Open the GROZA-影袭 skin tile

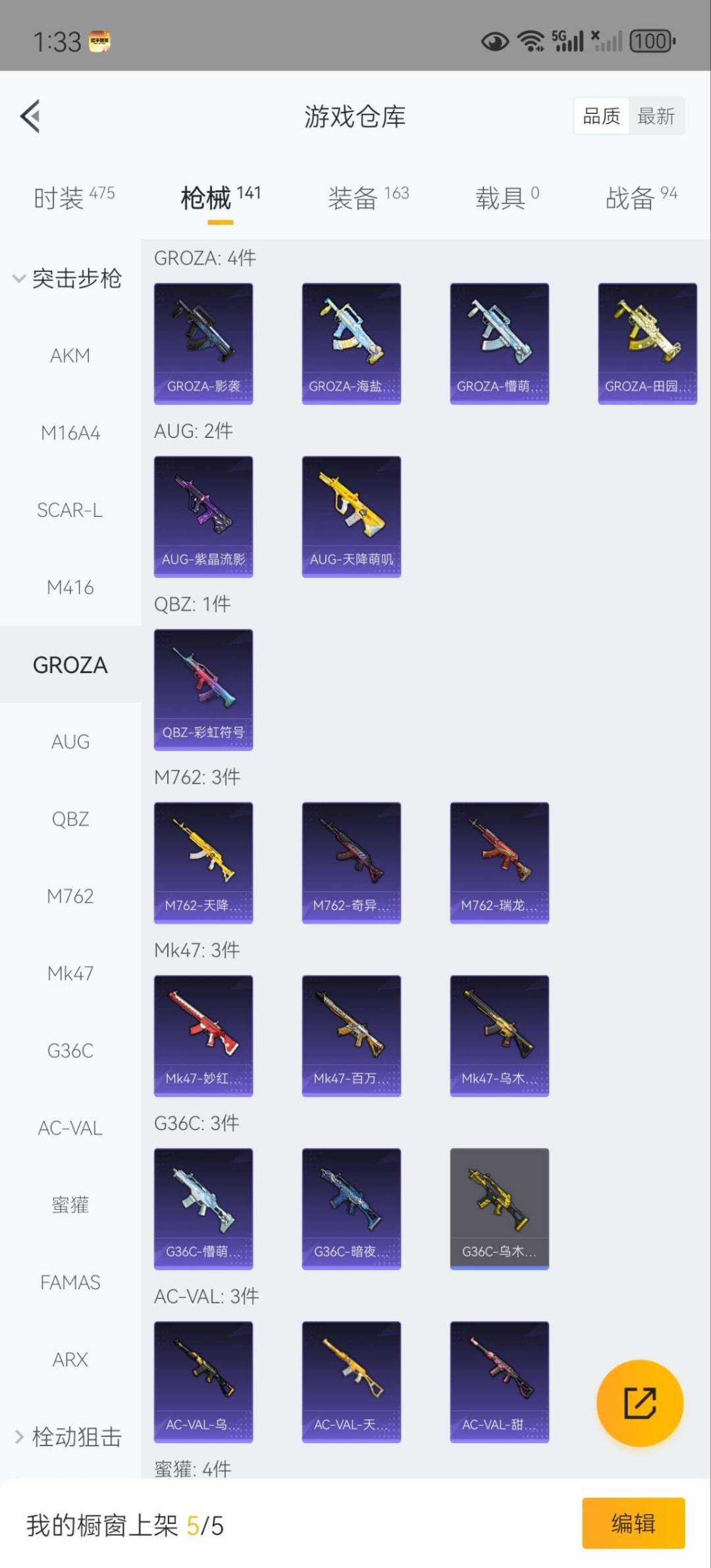pos(203,343)
